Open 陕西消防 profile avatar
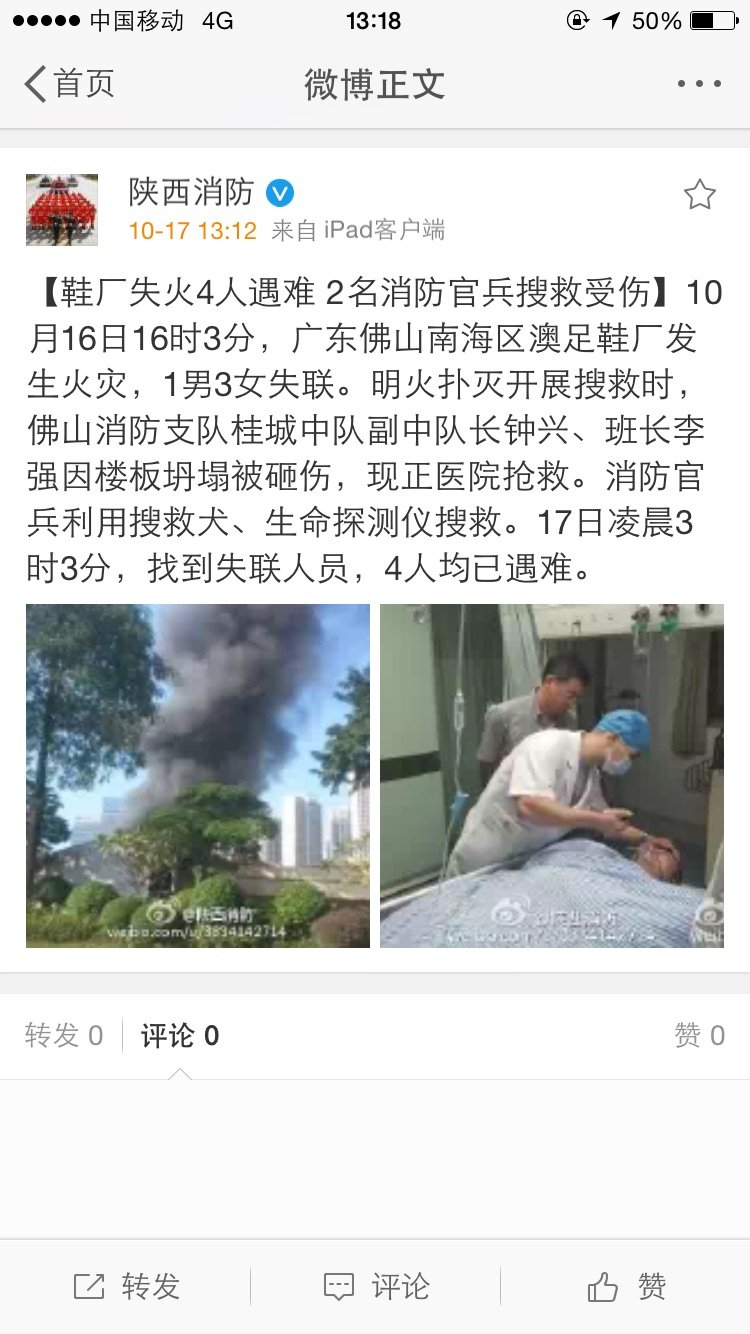This screenshot has width=750, height=1334. [x=62, y=210]
